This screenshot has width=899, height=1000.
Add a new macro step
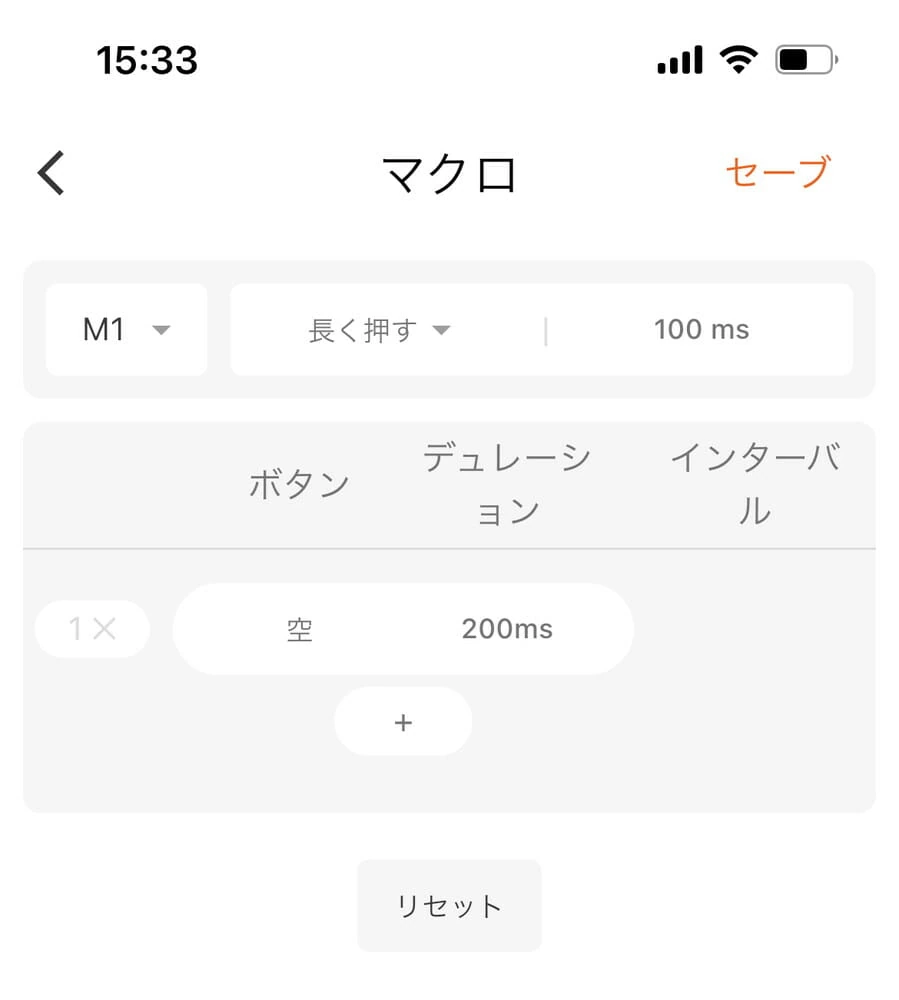(403, 722)
